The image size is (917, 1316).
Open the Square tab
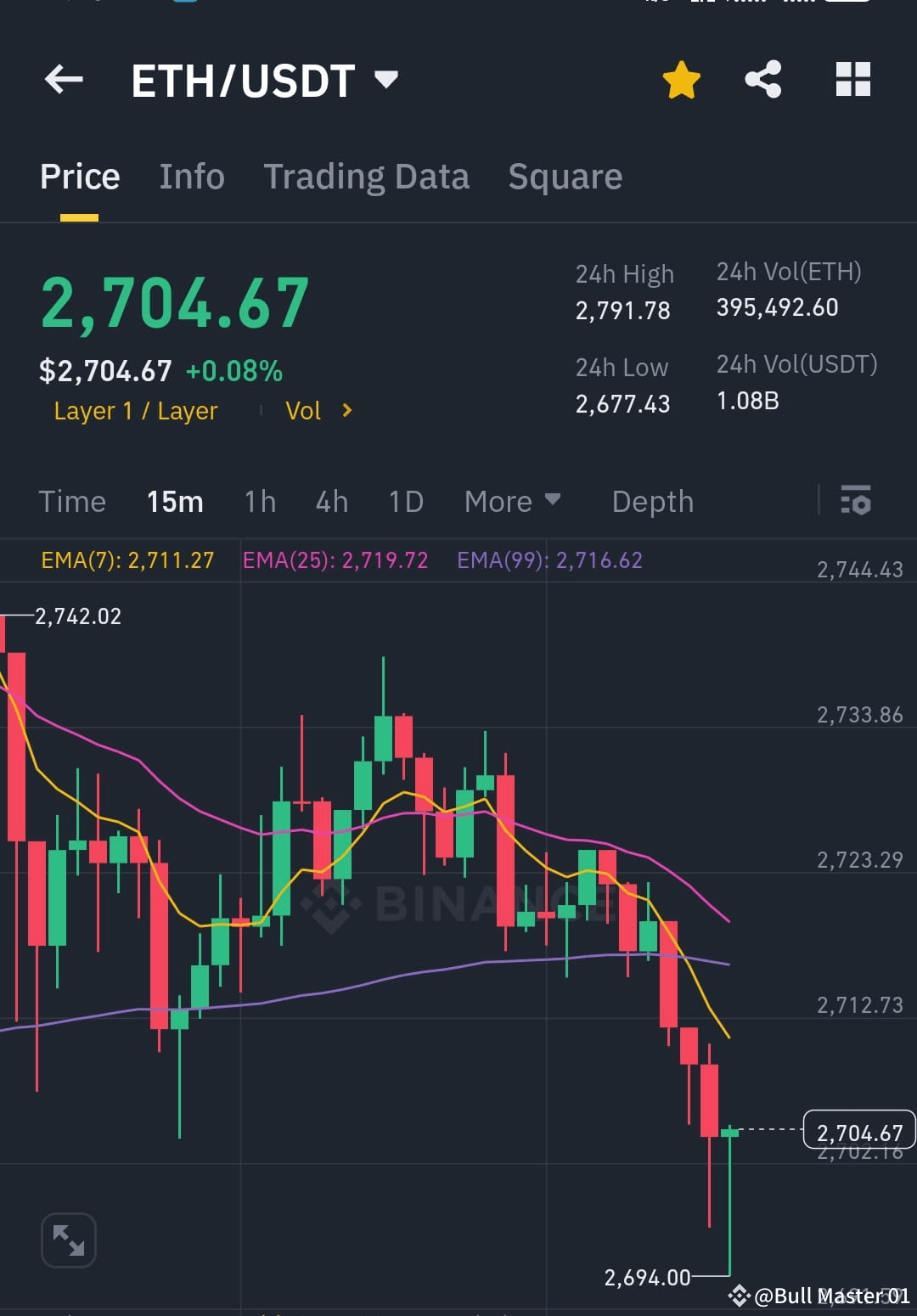coord(565,176)
